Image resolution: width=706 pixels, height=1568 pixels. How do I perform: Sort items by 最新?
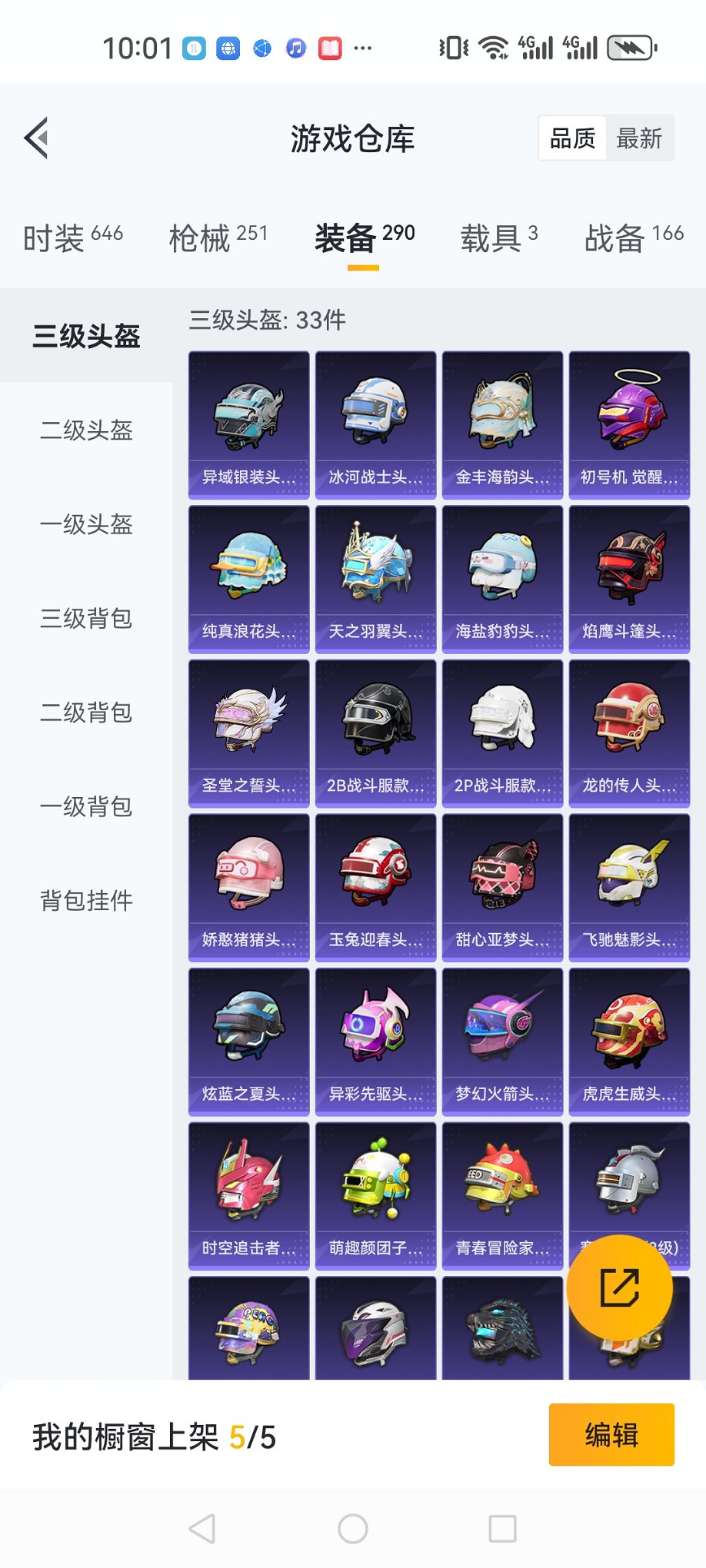639,138
